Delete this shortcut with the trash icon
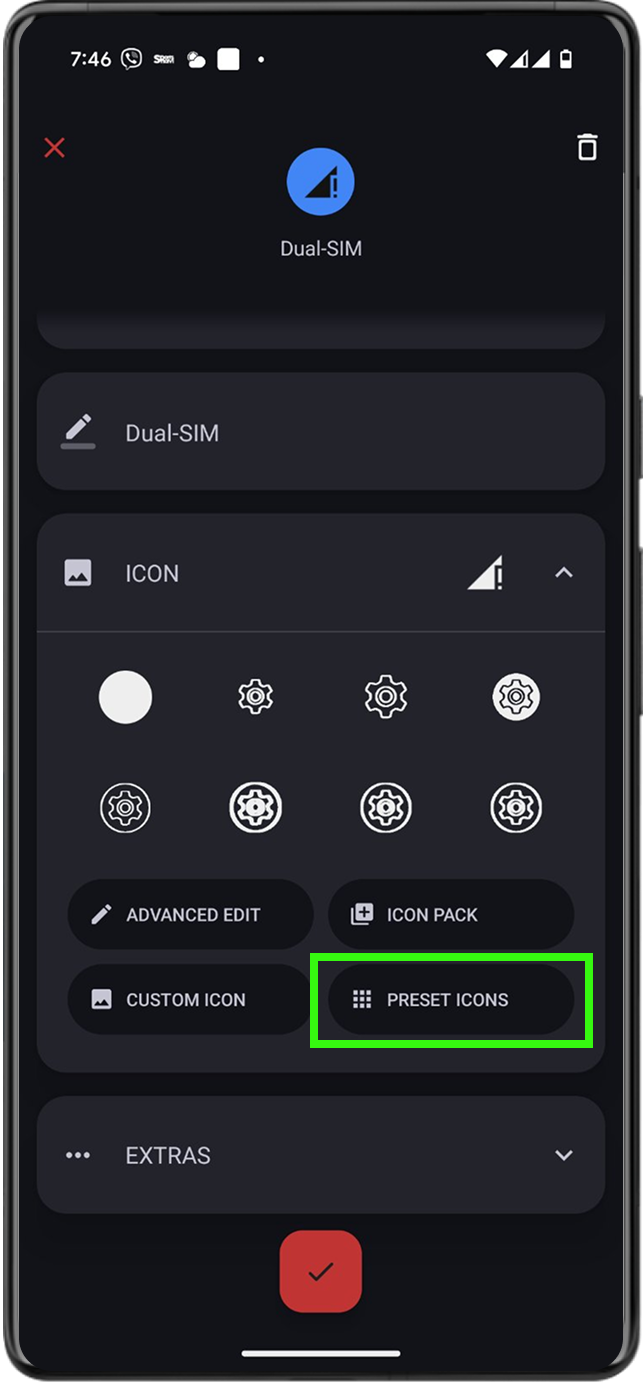The image size is (643, 1390). point(587,147)
